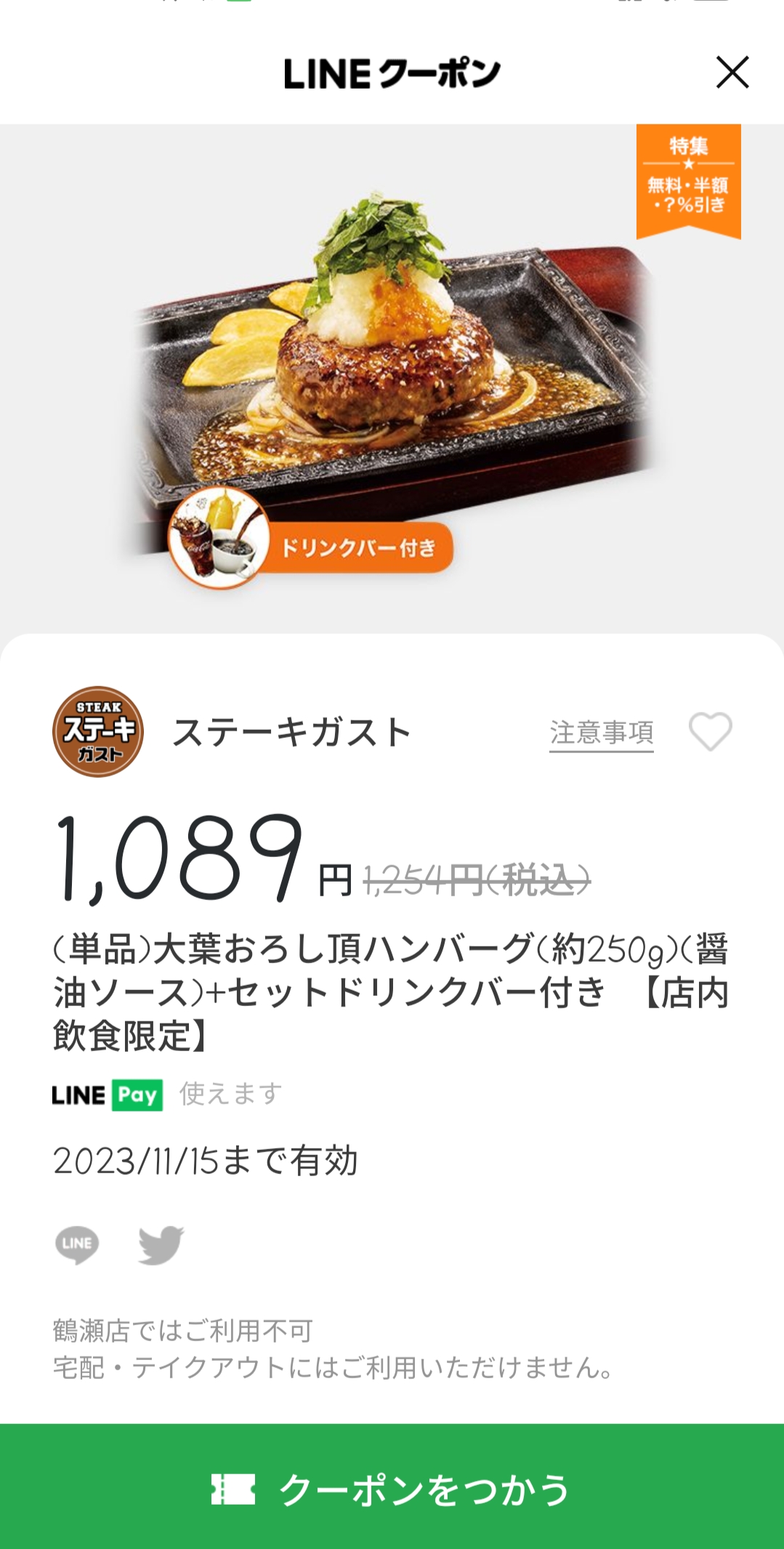Share this coupon via LINE
This screenshot has height=1549, width=784.
click(x=77, y=1244)
